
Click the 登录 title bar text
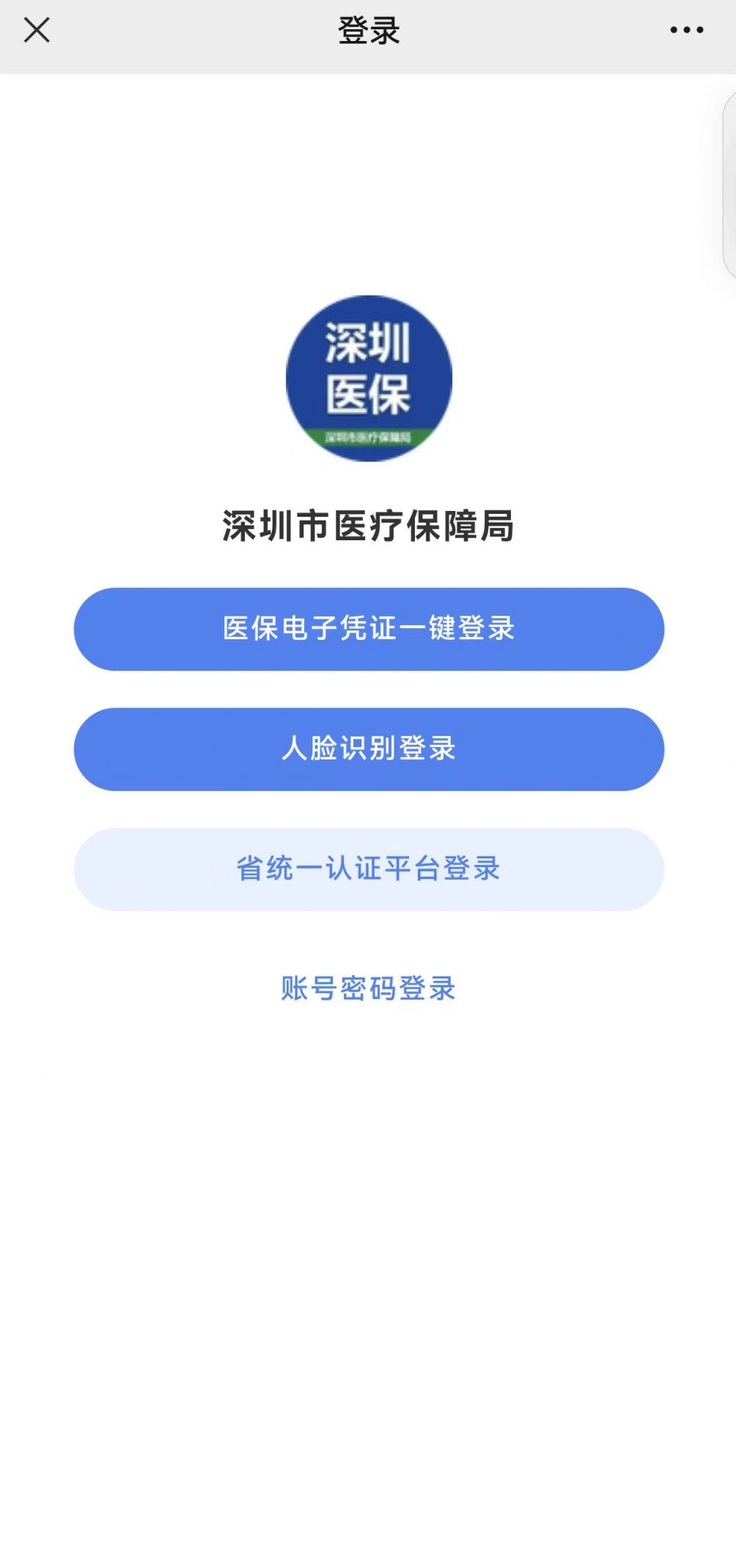point(368,30)
